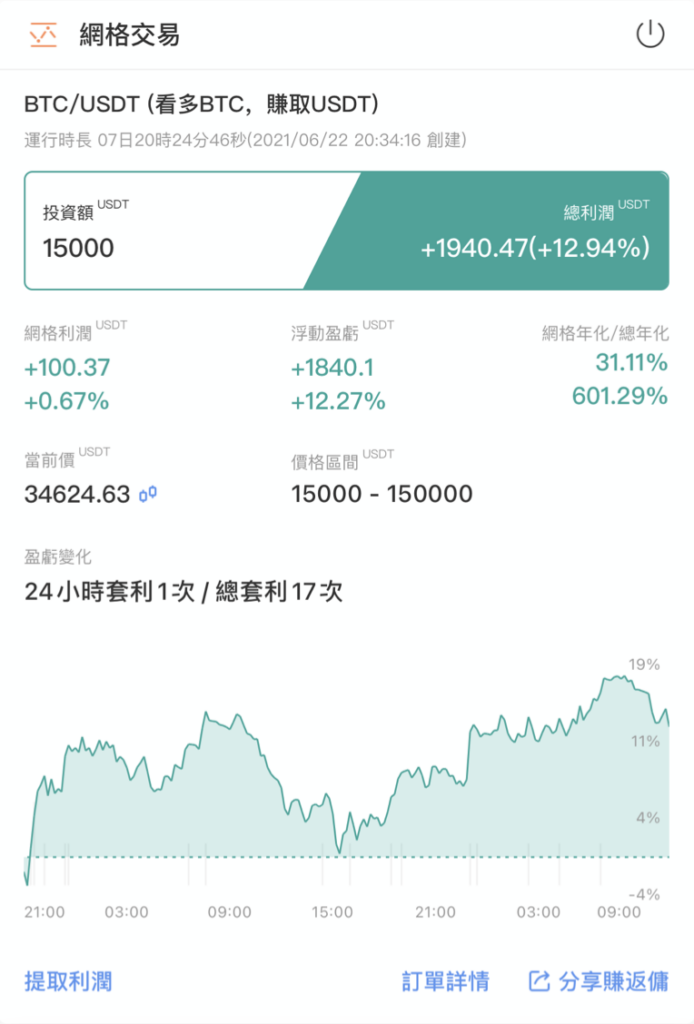The width and height of the screenshot is (694, 1024).
Task: Share via 分享賺返傭 link
Action: 598,981
